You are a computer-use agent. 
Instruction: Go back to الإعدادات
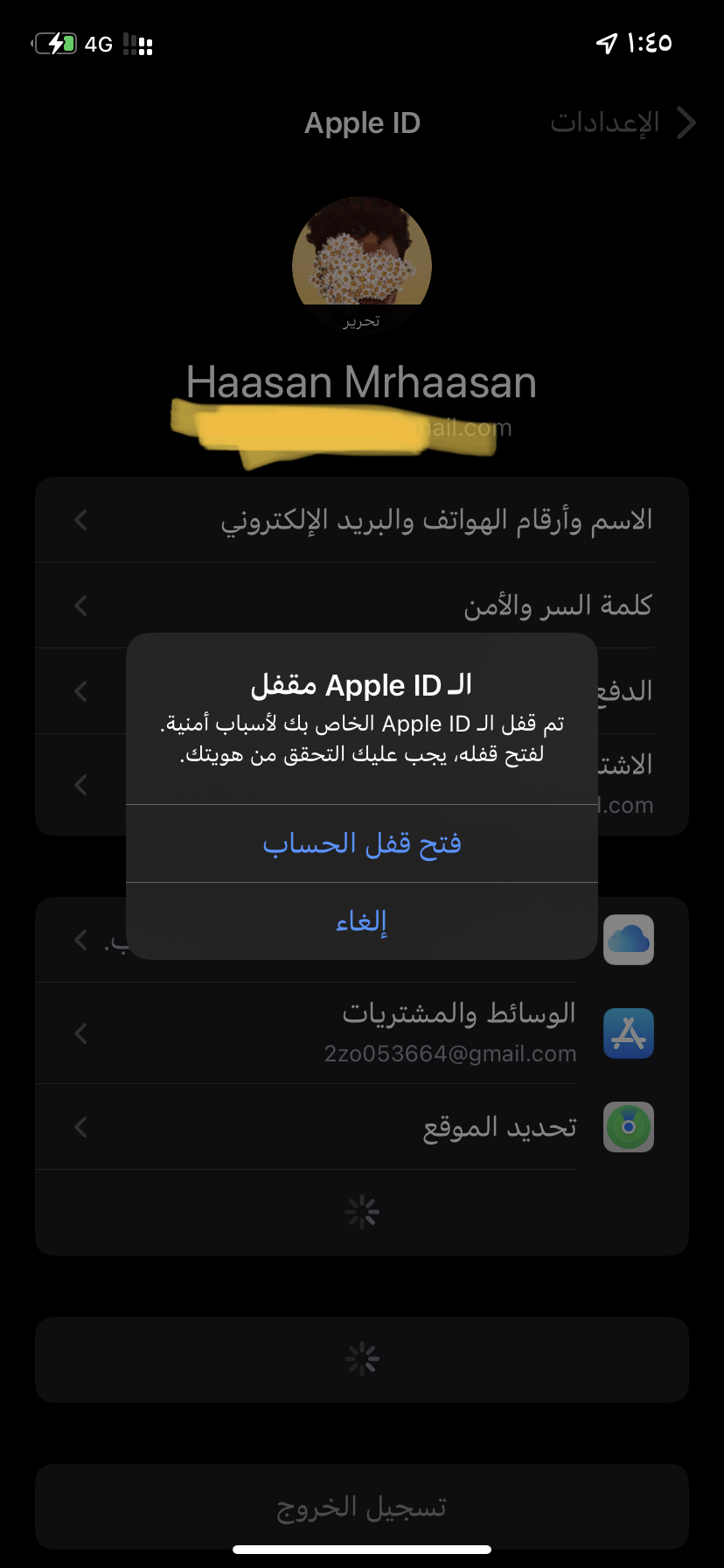tap(623, 123)
